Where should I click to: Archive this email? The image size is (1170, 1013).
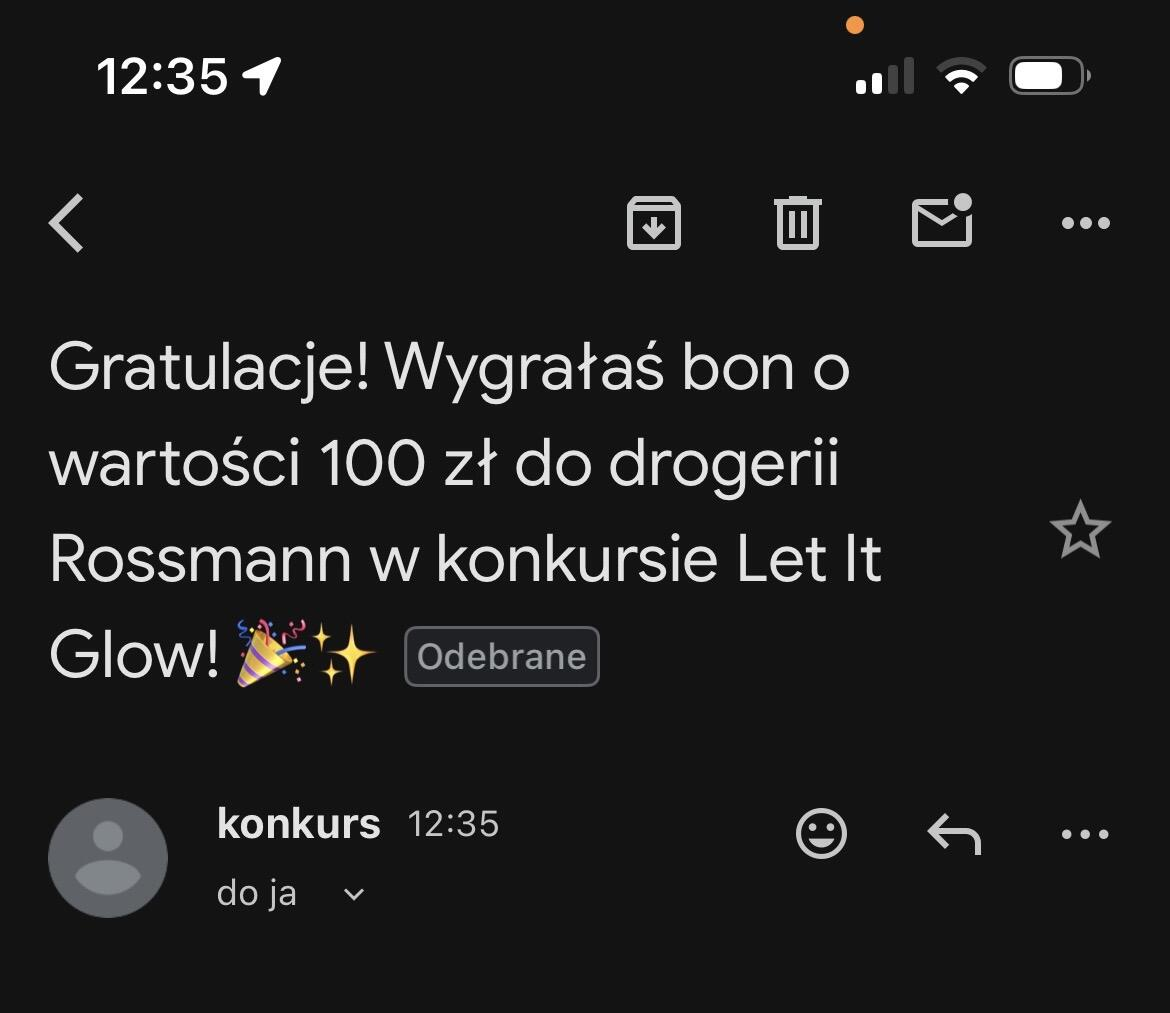click(653, 222)
